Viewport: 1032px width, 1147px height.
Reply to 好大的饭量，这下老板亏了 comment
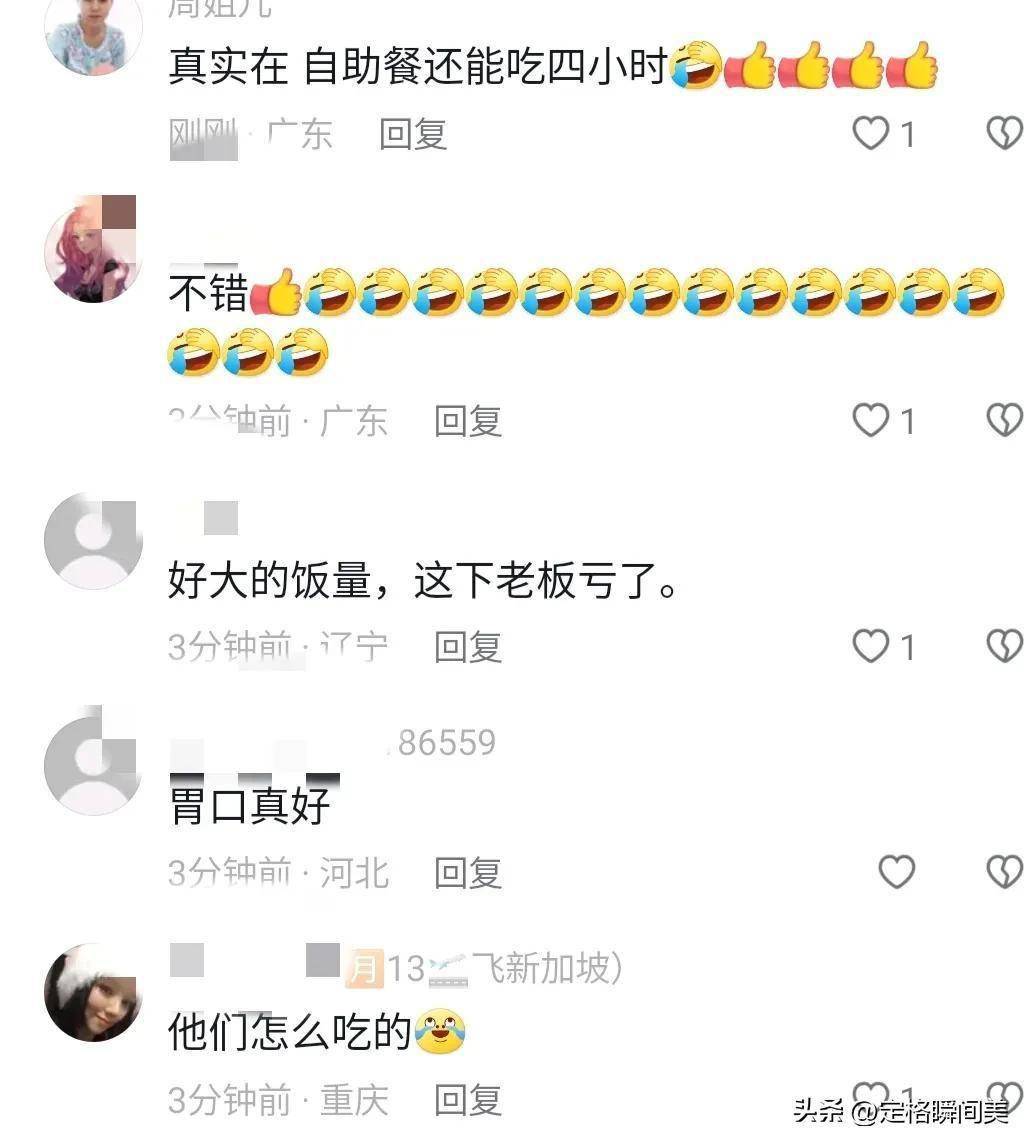tap(467, 647)
